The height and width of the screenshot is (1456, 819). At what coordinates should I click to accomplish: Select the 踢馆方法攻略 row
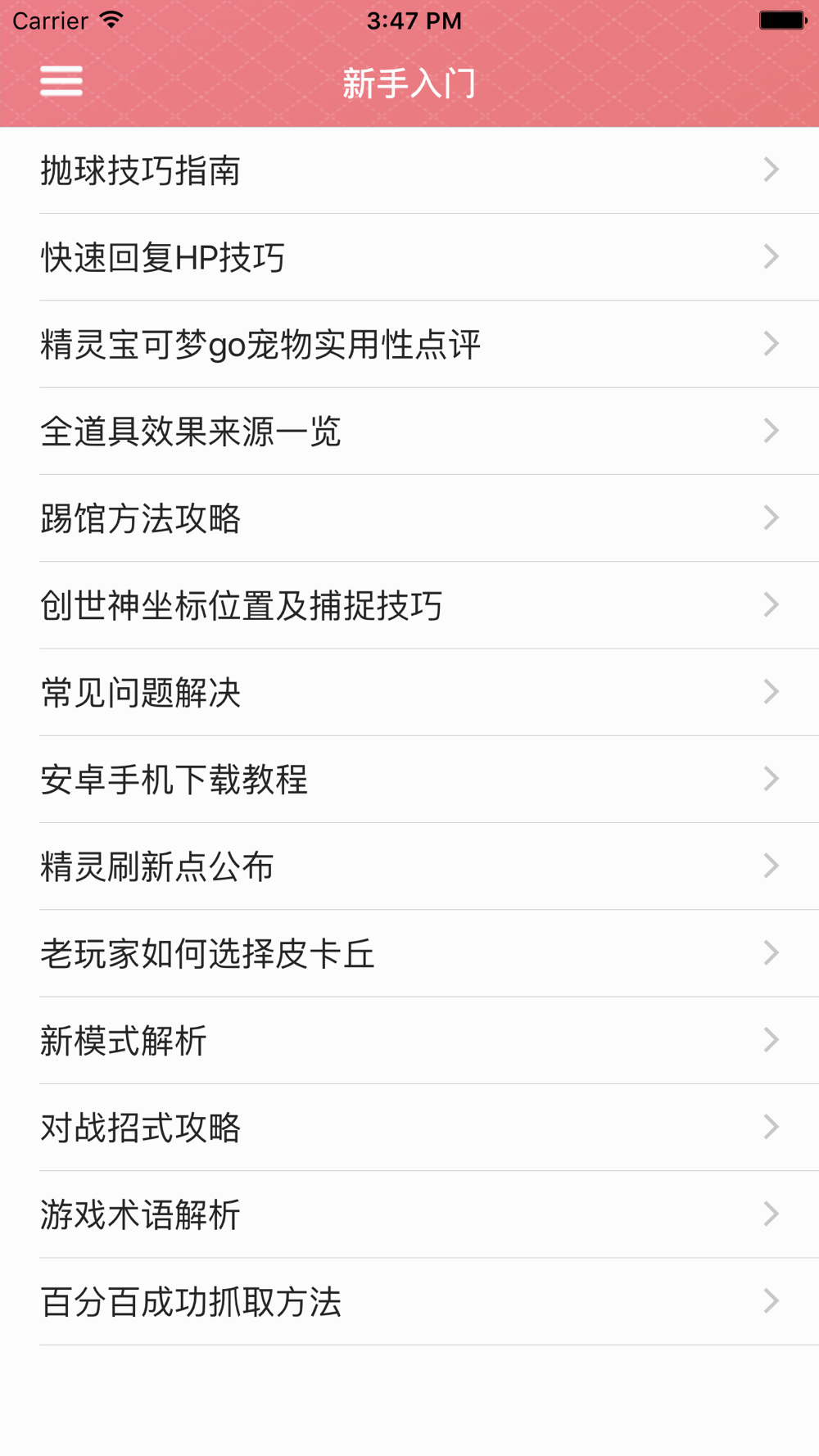pos(409,518)
